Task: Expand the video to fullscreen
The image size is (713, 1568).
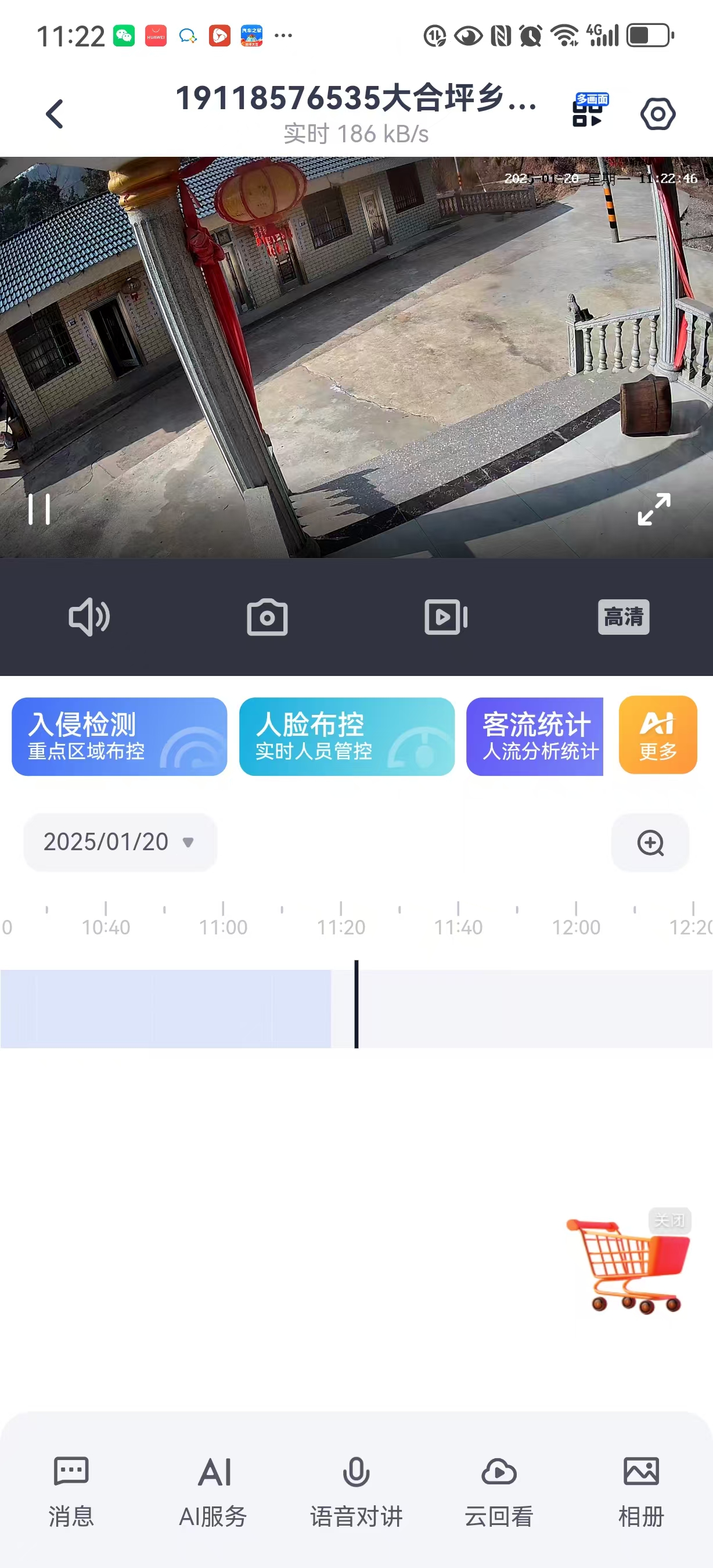Action: coord(654,509)
